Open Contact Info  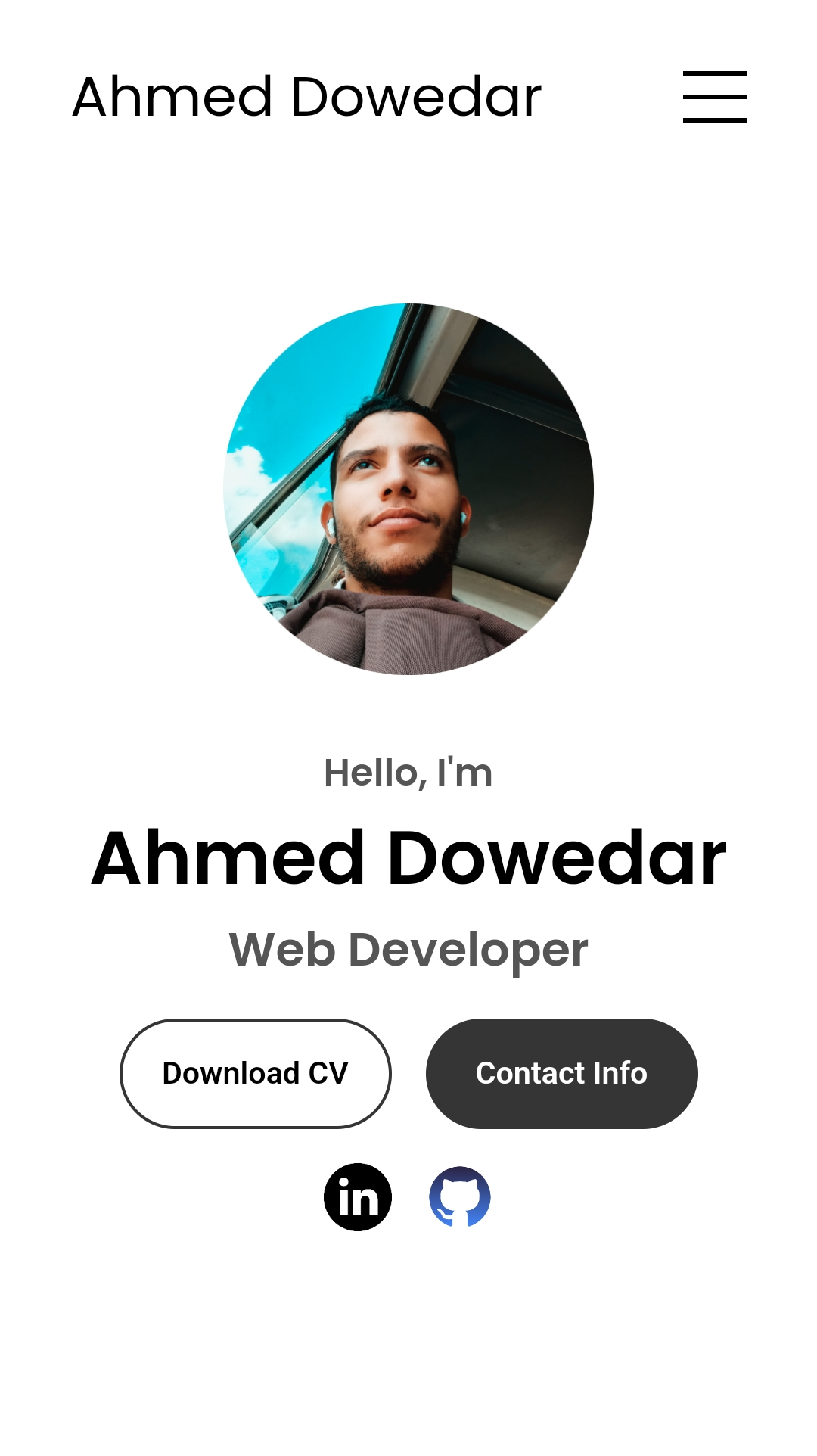point(561,1073)
